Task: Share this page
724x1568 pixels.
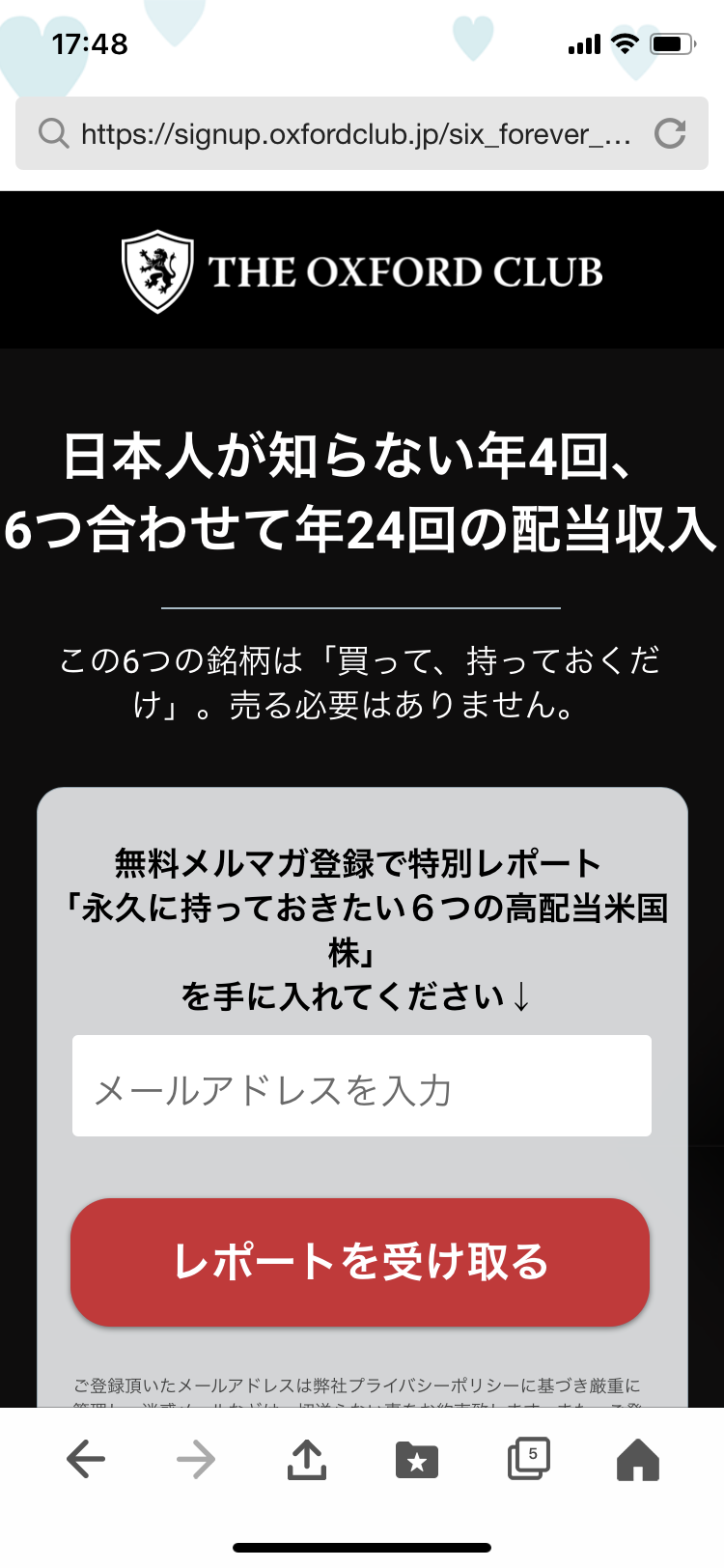Action: (307, 1459)
